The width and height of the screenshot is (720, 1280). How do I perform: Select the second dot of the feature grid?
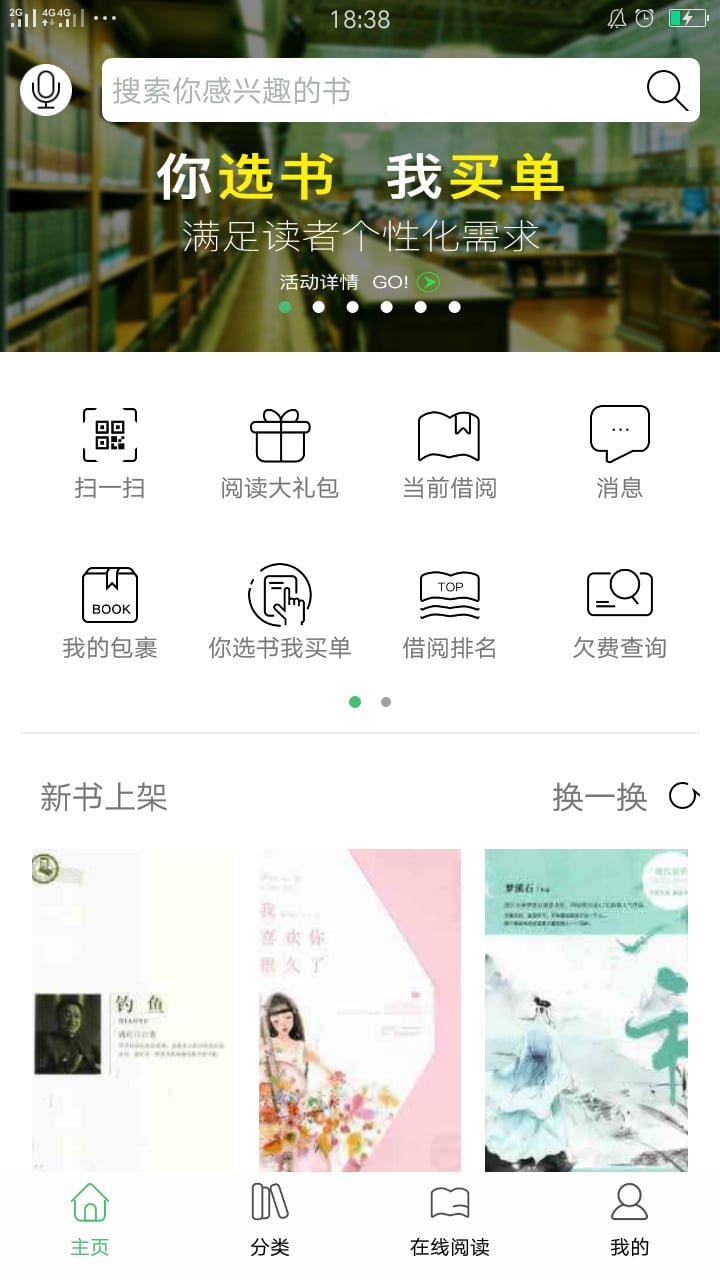(x=385, y=702)
